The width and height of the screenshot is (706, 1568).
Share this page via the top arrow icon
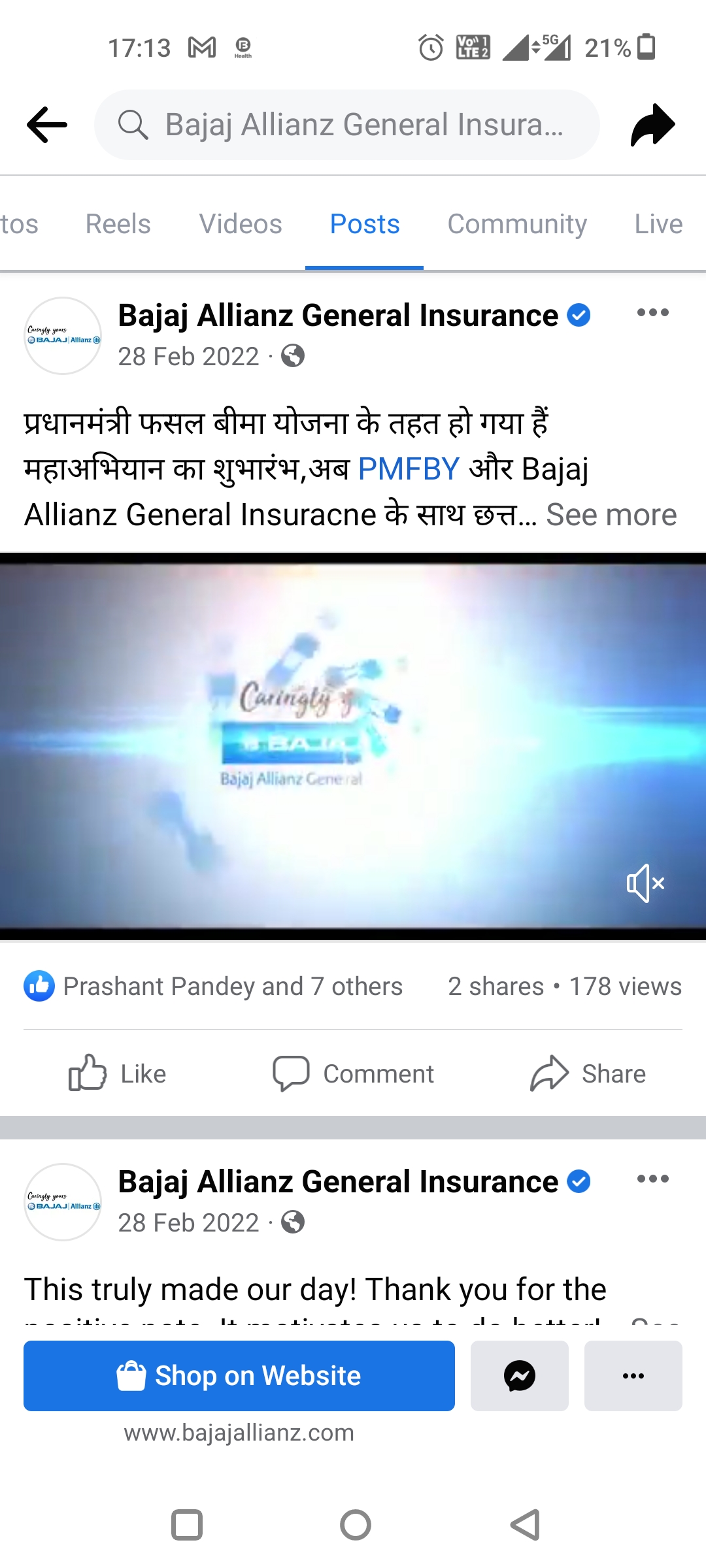(x=652, y=124)
